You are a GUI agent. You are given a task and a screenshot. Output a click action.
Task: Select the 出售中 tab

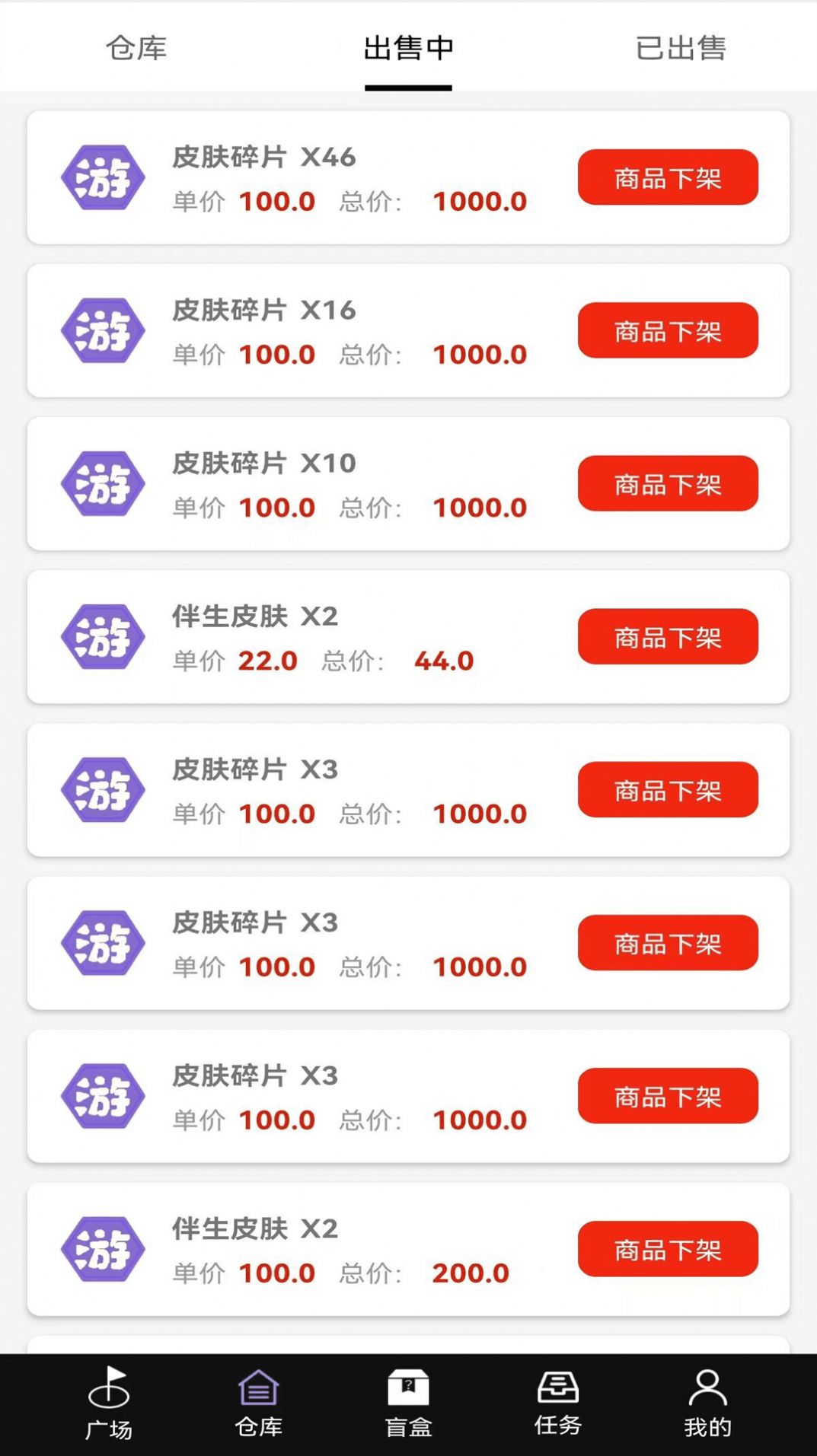tap(408, 49)
